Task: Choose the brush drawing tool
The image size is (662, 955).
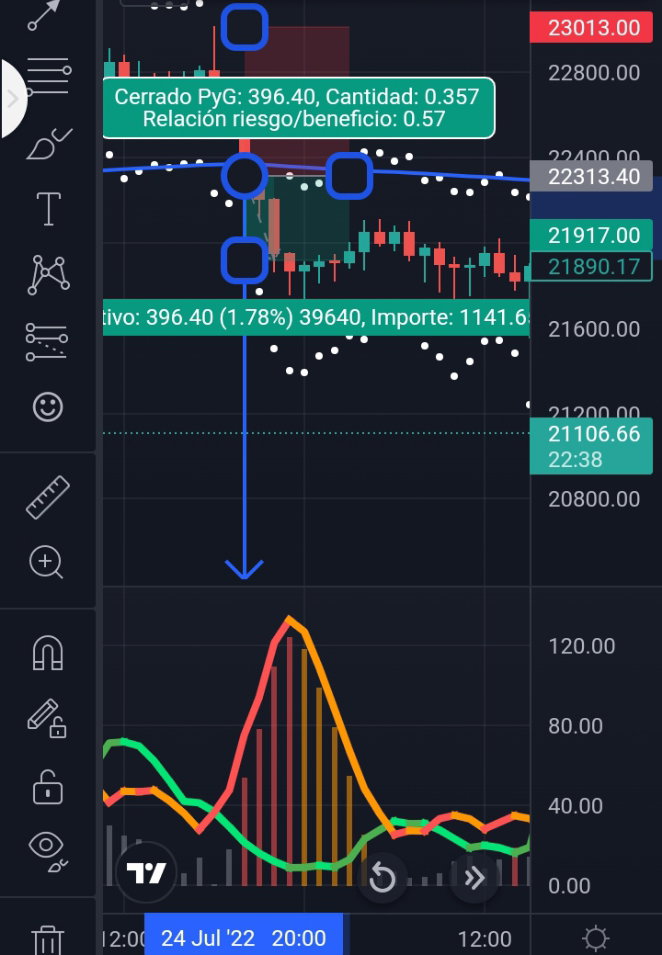Action: [49, 144]
